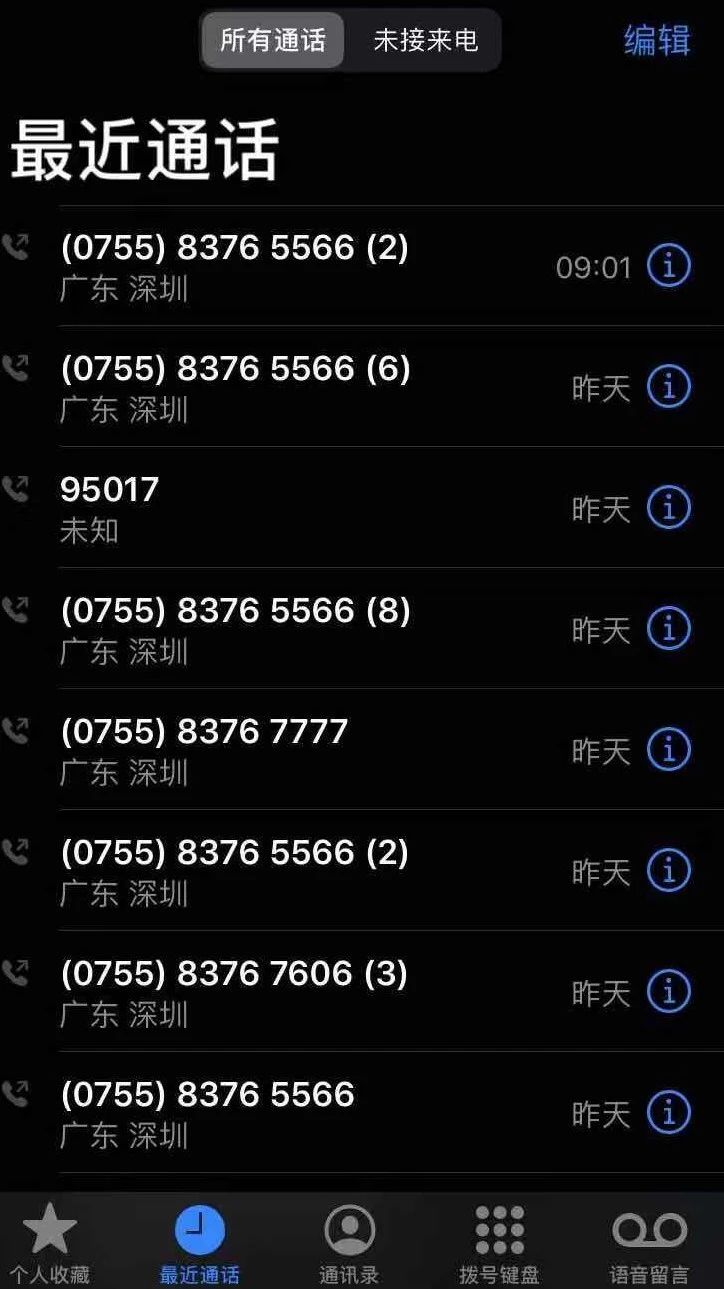The width and height of the screenshot is (724, 1289).
Task: Switch to the 拨号键盘 tab
Action: 499,1244
